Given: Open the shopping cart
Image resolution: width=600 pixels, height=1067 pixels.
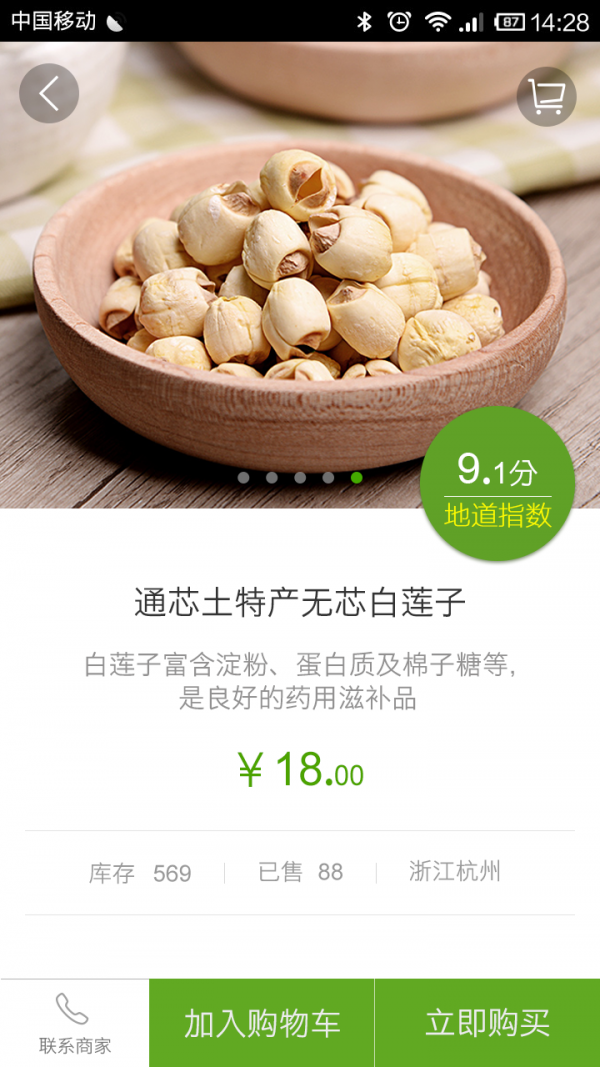Looking at the screenshot, I should (x=546, y=96).
